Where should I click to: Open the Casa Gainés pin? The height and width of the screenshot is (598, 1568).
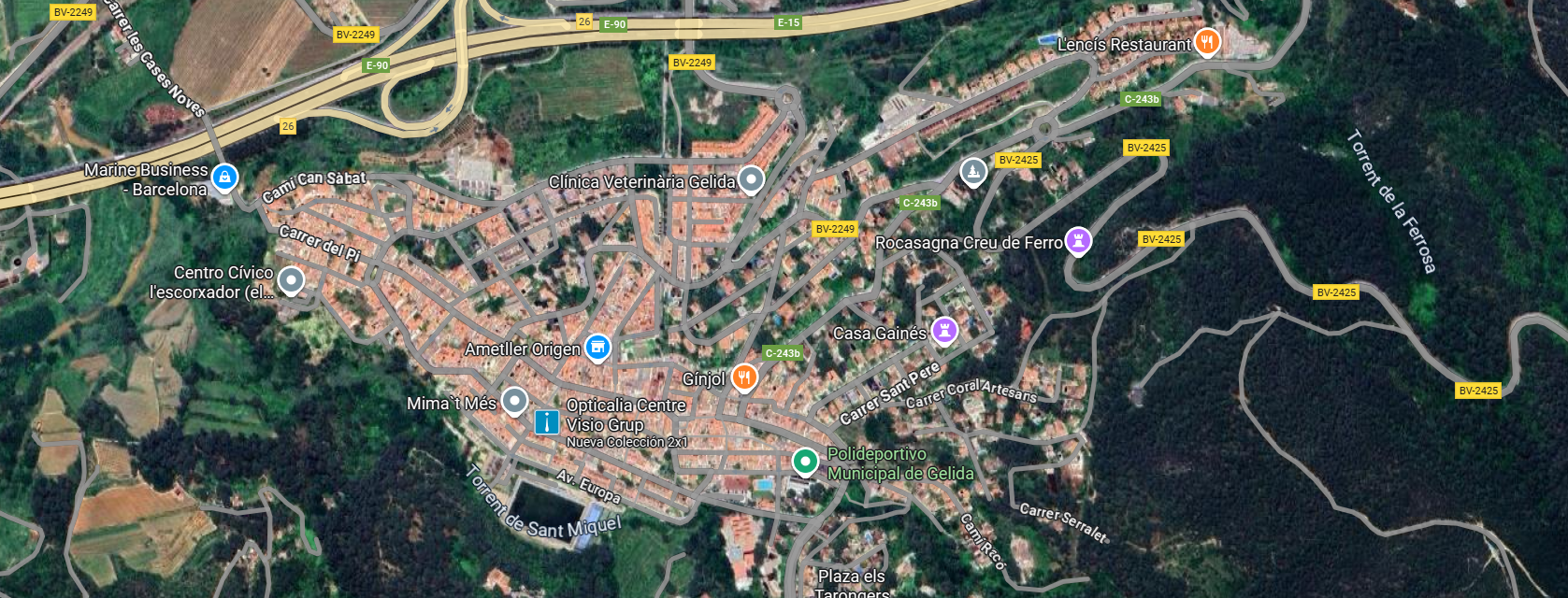(x=944, y=330)
